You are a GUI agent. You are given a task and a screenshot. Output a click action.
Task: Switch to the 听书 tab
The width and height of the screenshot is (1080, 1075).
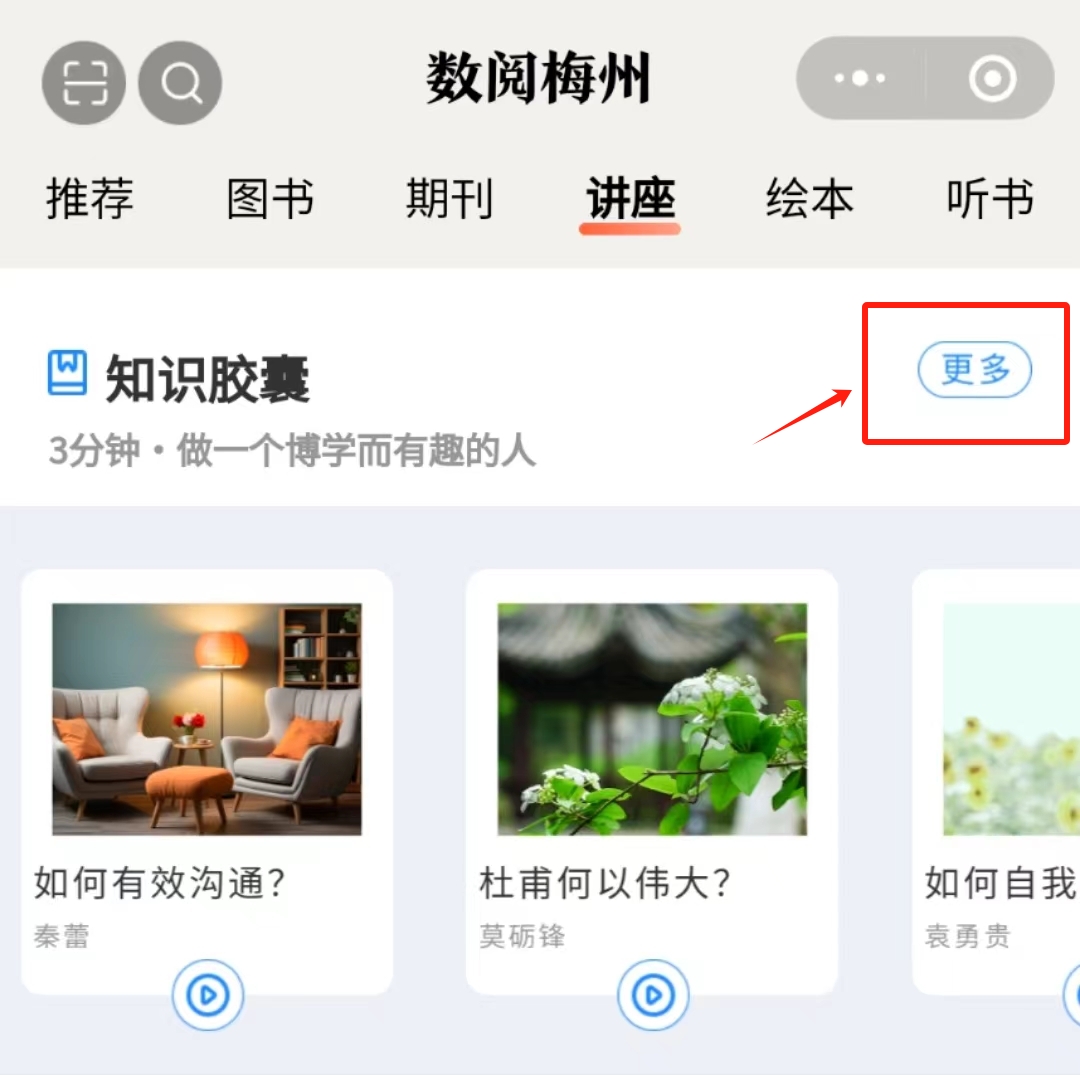(x=990, y=198)
